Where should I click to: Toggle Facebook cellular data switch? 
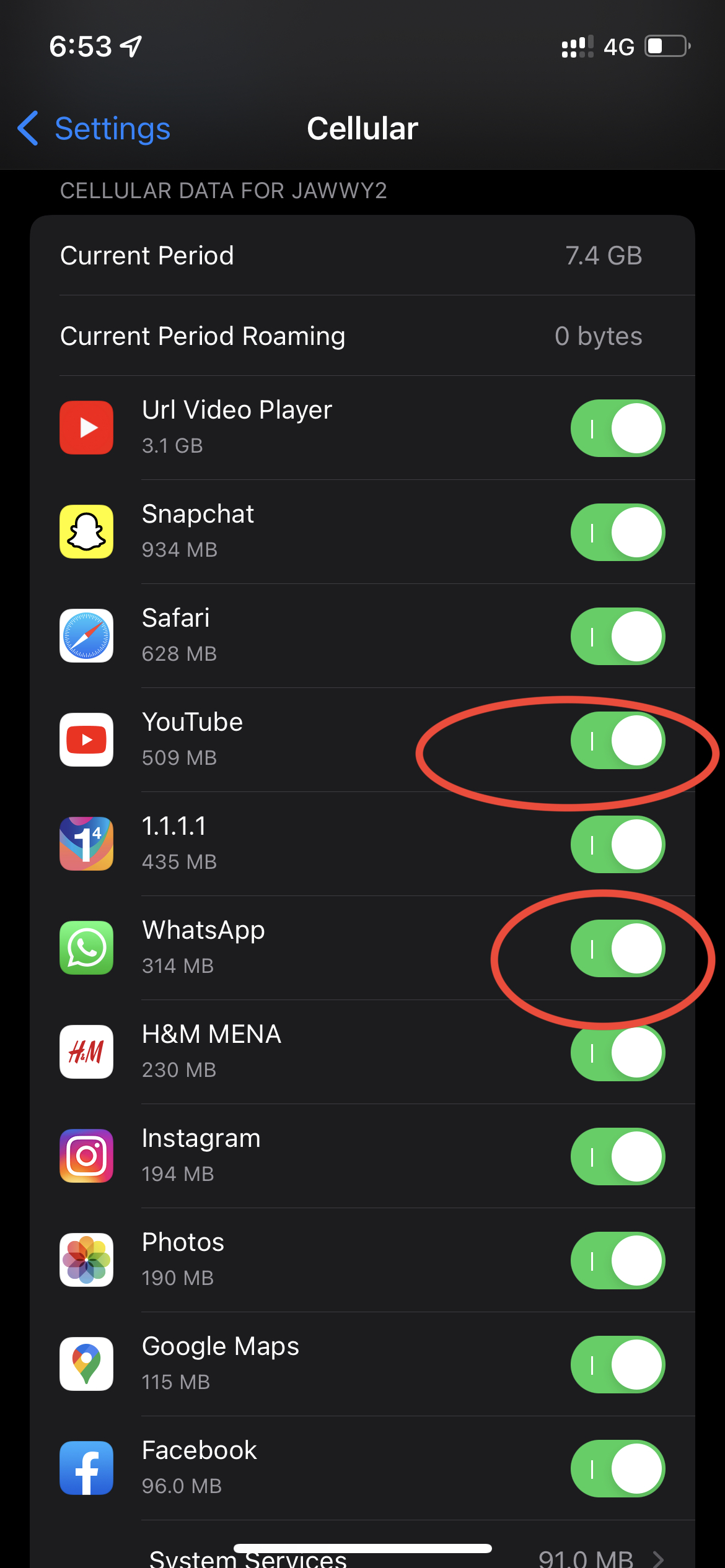click(617, 1468)
